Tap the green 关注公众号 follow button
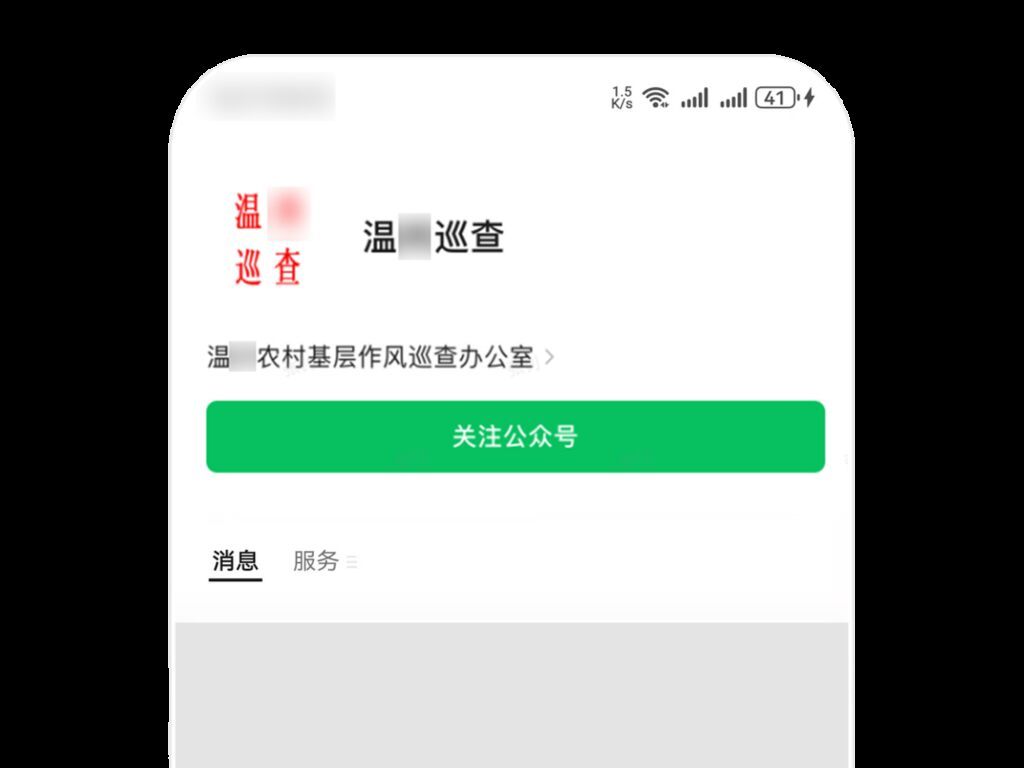 [x=515, y=437]
